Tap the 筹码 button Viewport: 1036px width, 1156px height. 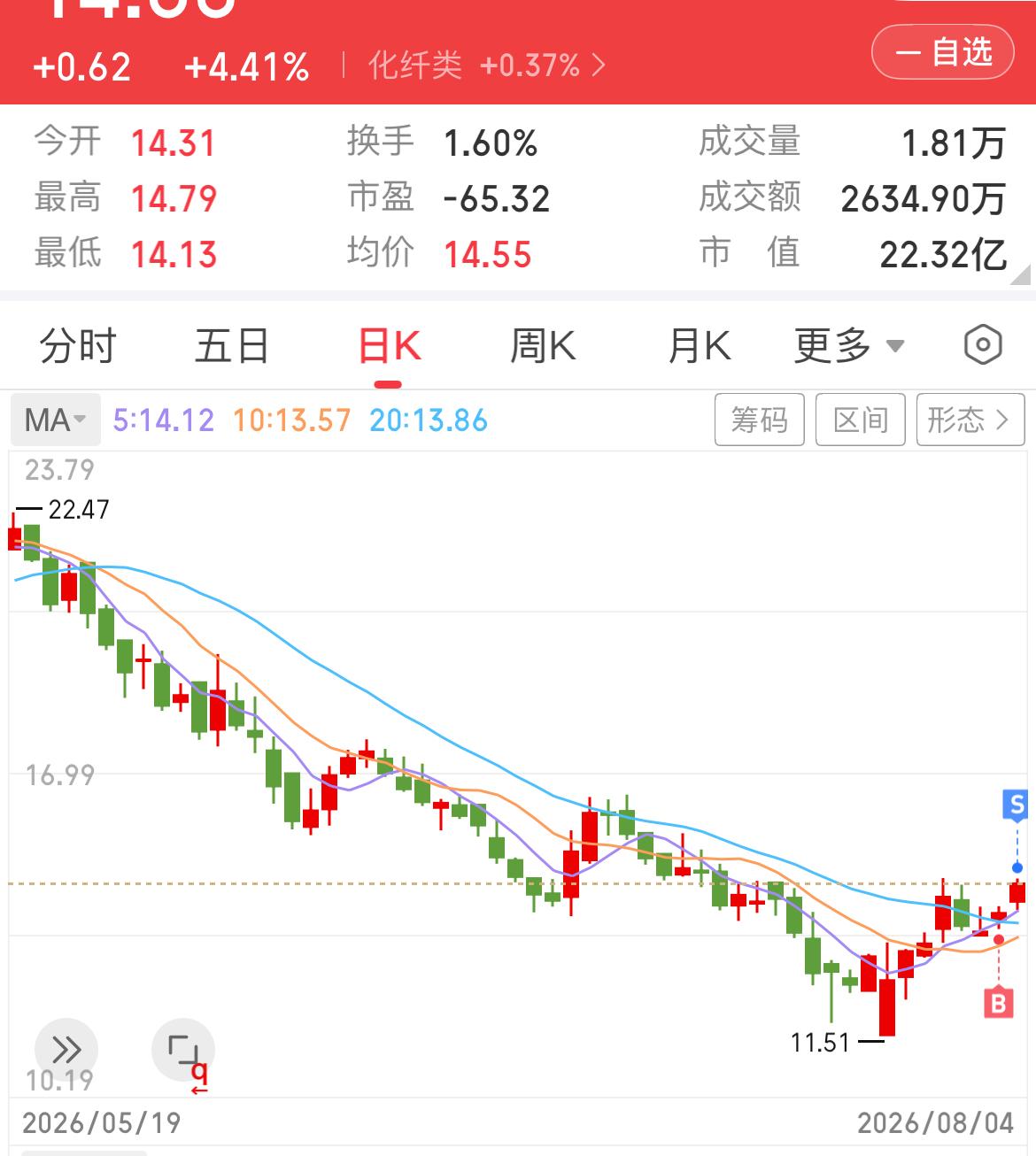pyautogui.click(x=760, y=420)
